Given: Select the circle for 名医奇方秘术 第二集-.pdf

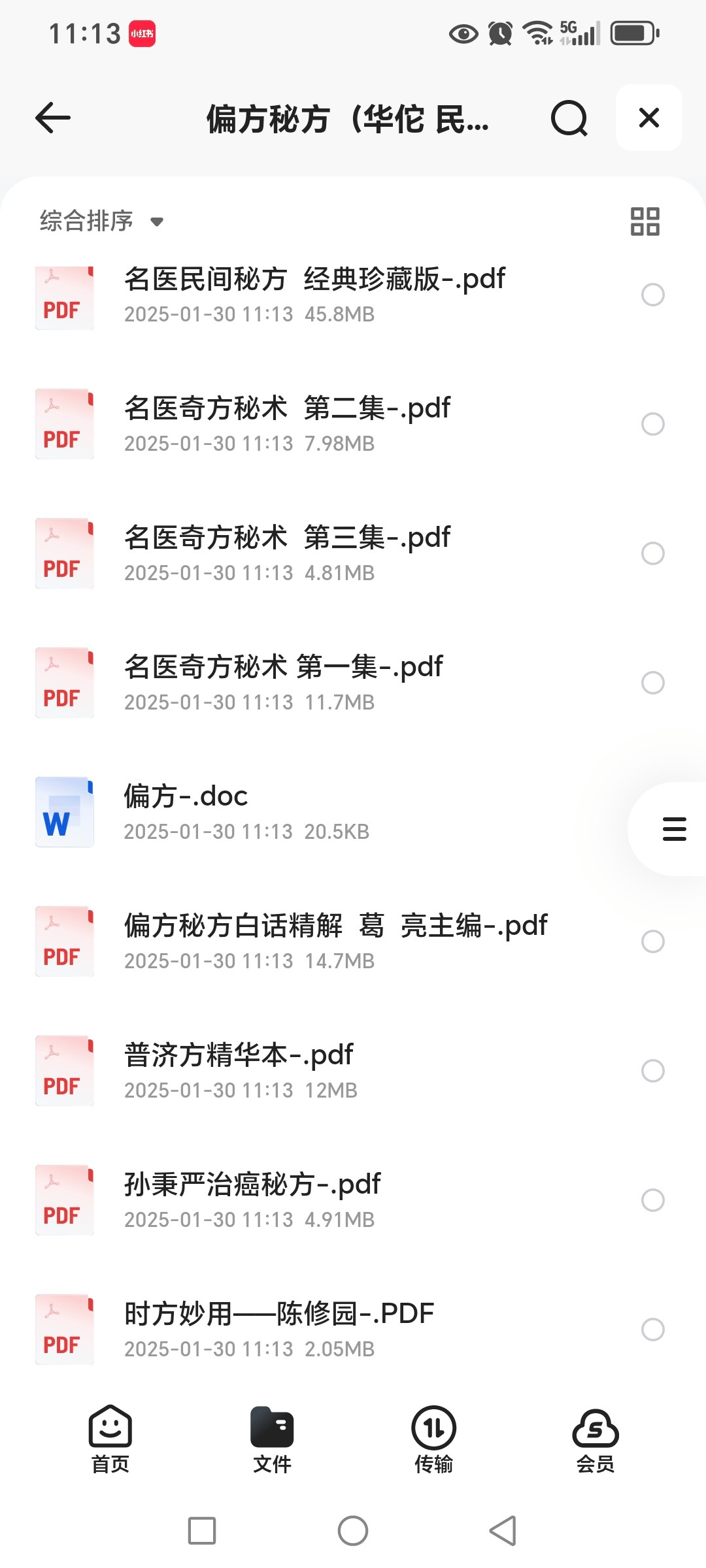Looking at the screenshot, I should coord(653,424).
